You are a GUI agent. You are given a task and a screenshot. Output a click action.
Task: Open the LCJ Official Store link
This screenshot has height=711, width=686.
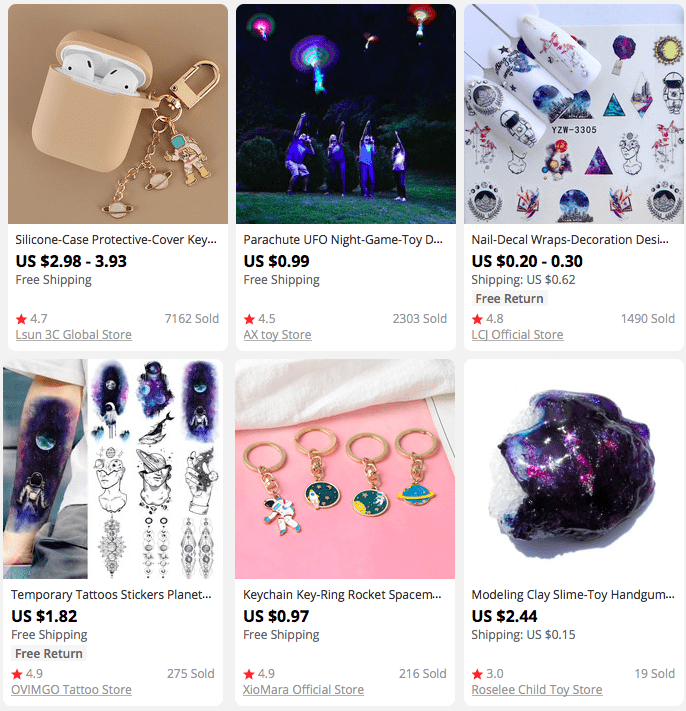tap(517, 335)
